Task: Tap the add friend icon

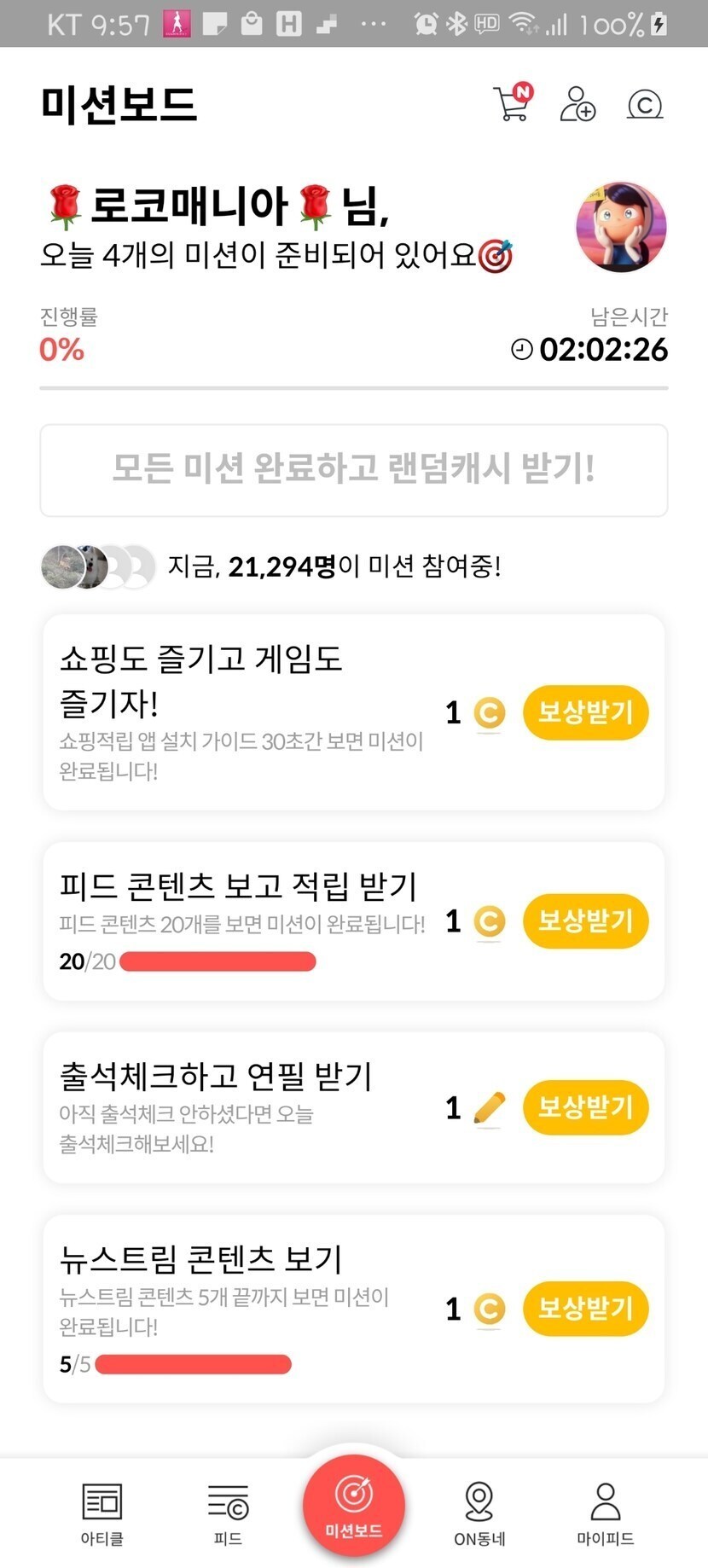Action: [x=577, y=104]
